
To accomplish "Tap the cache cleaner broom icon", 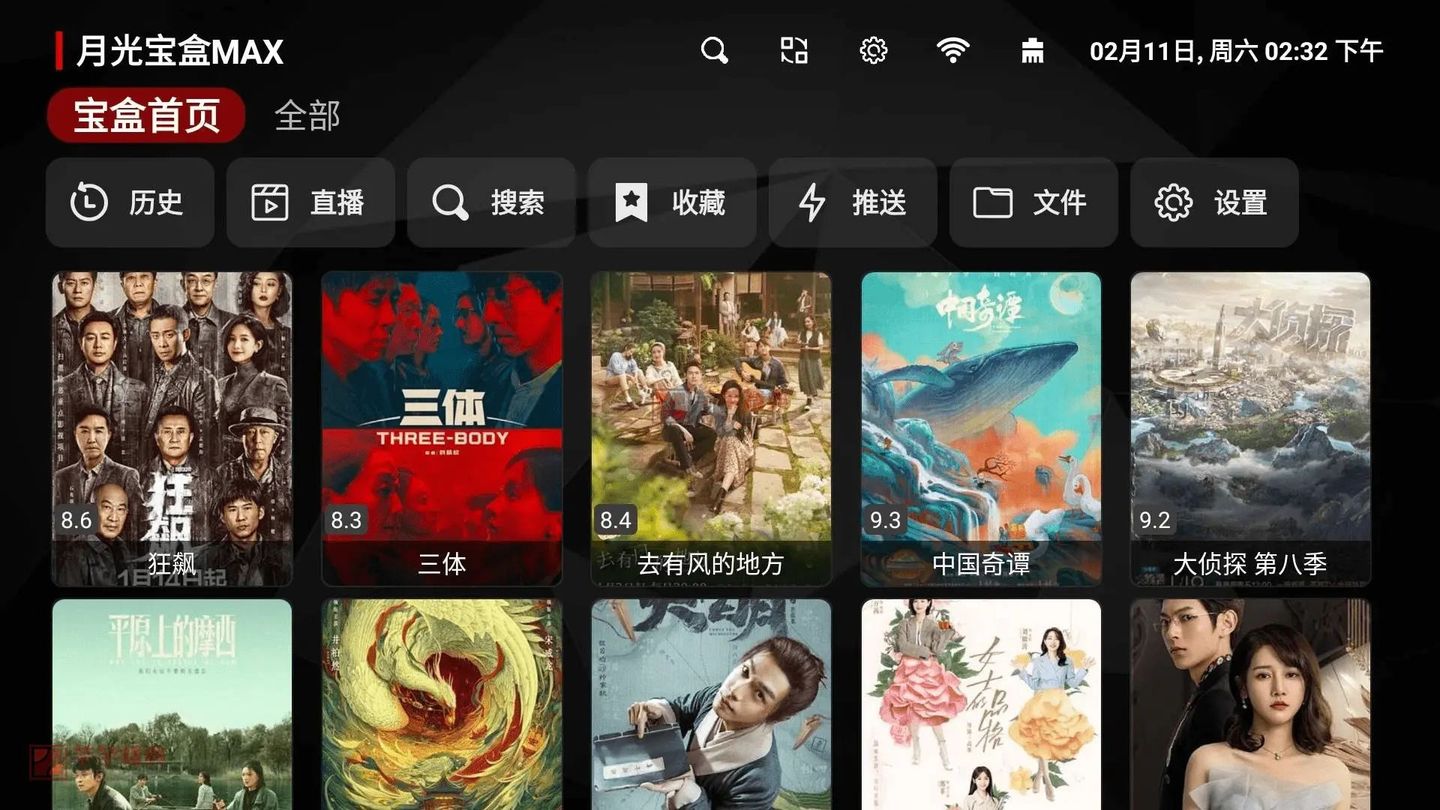I will [x=1033, y=50].
